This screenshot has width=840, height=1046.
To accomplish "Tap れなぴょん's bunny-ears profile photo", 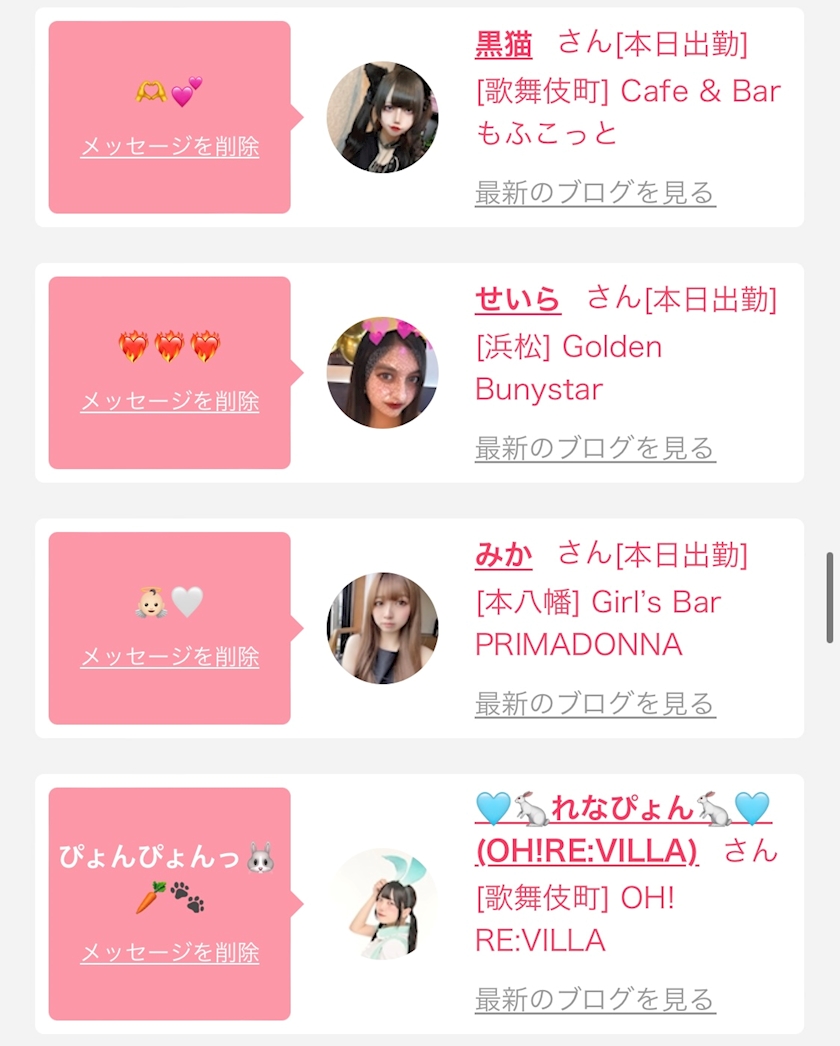I will pos(382,902).
